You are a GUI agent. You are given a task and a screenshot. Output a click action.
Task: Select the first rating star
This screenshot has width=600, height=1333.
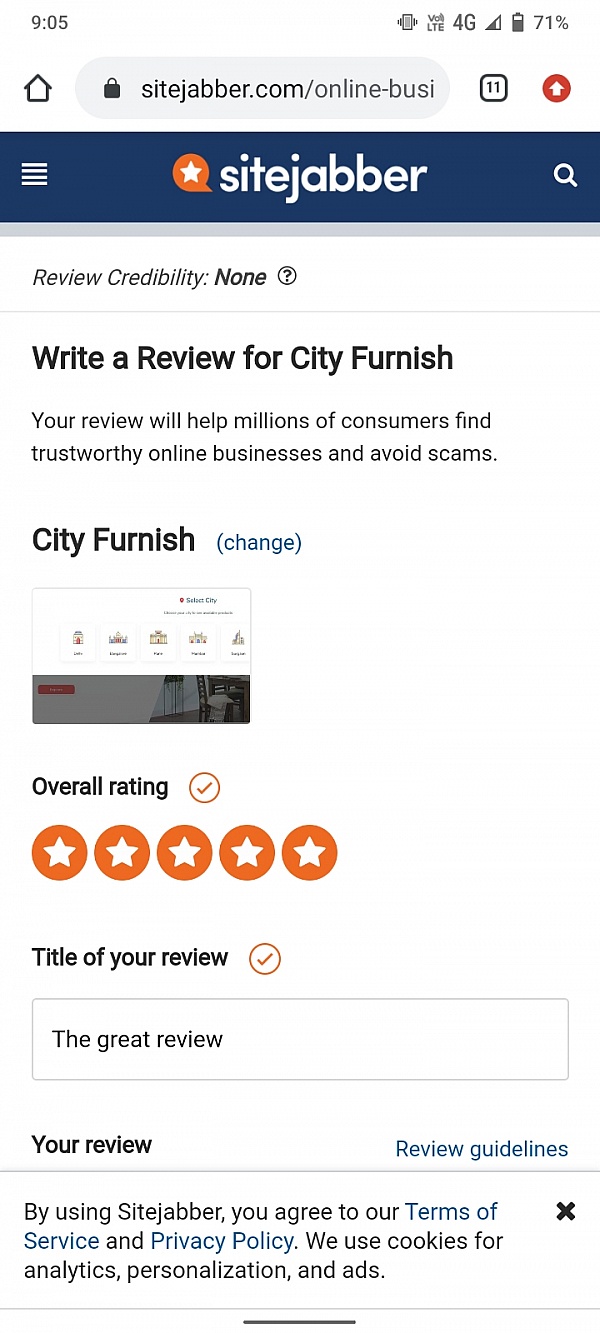[x=60, y=853]
